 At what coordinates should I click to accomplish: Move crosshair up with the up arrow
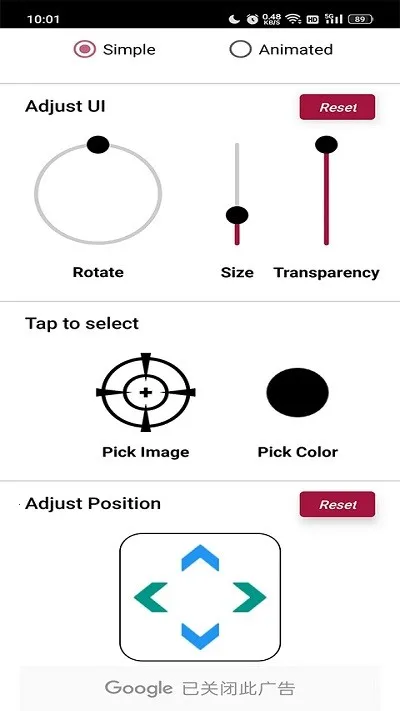coord(200,558)
